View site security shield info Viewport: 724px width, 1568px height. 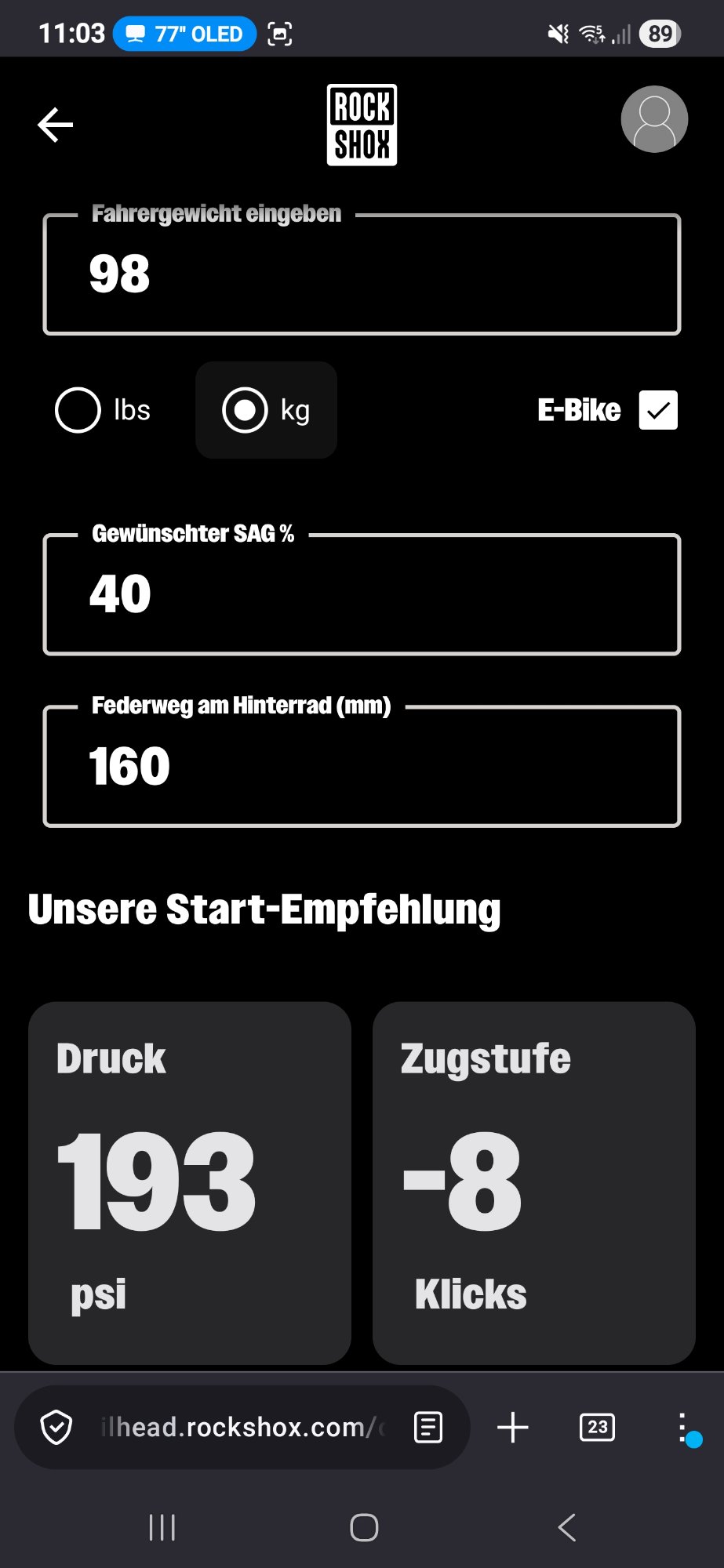(56, 1428)
